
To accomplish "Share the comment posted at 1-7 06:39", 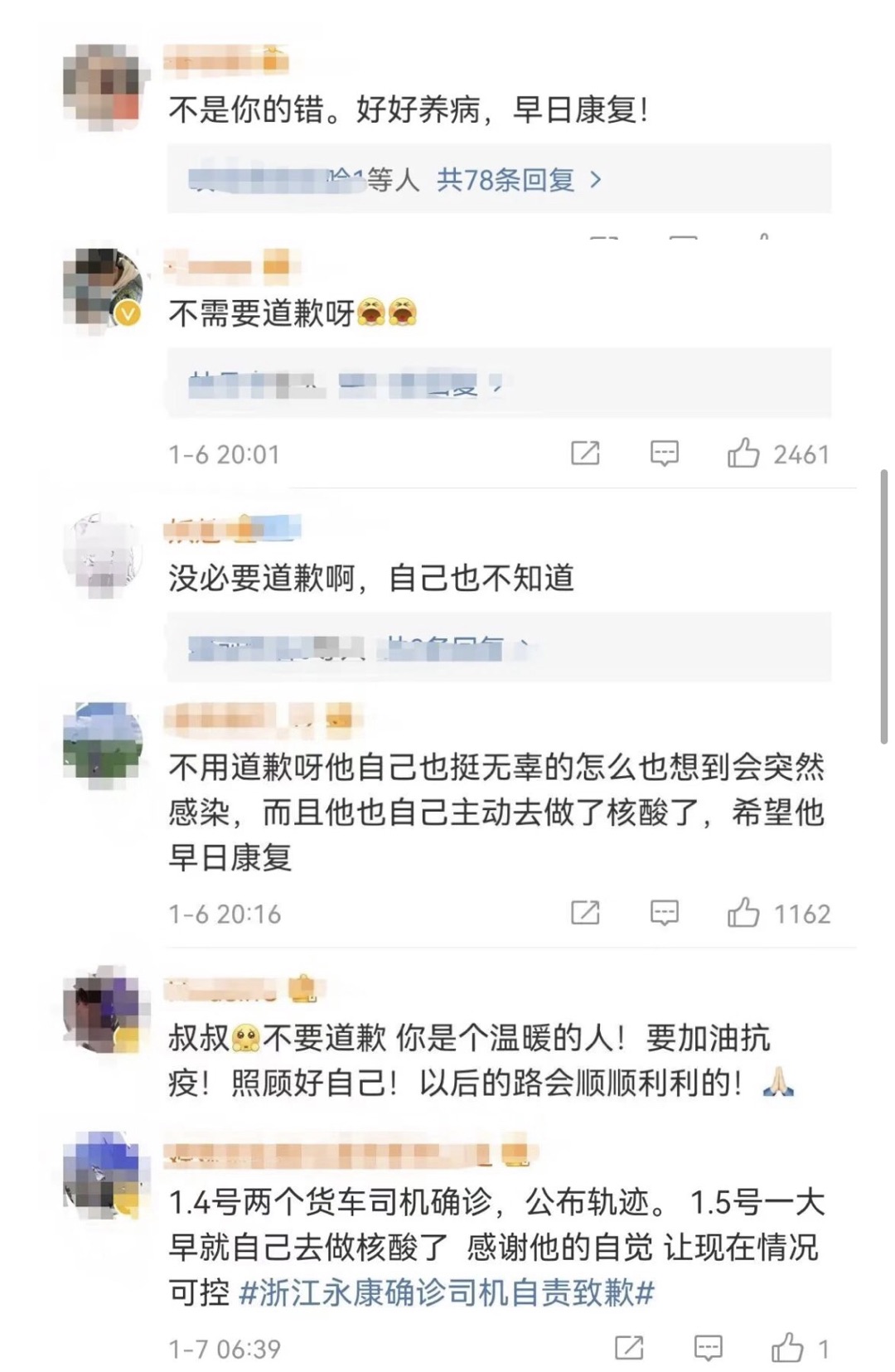I will click(629, 1348).
